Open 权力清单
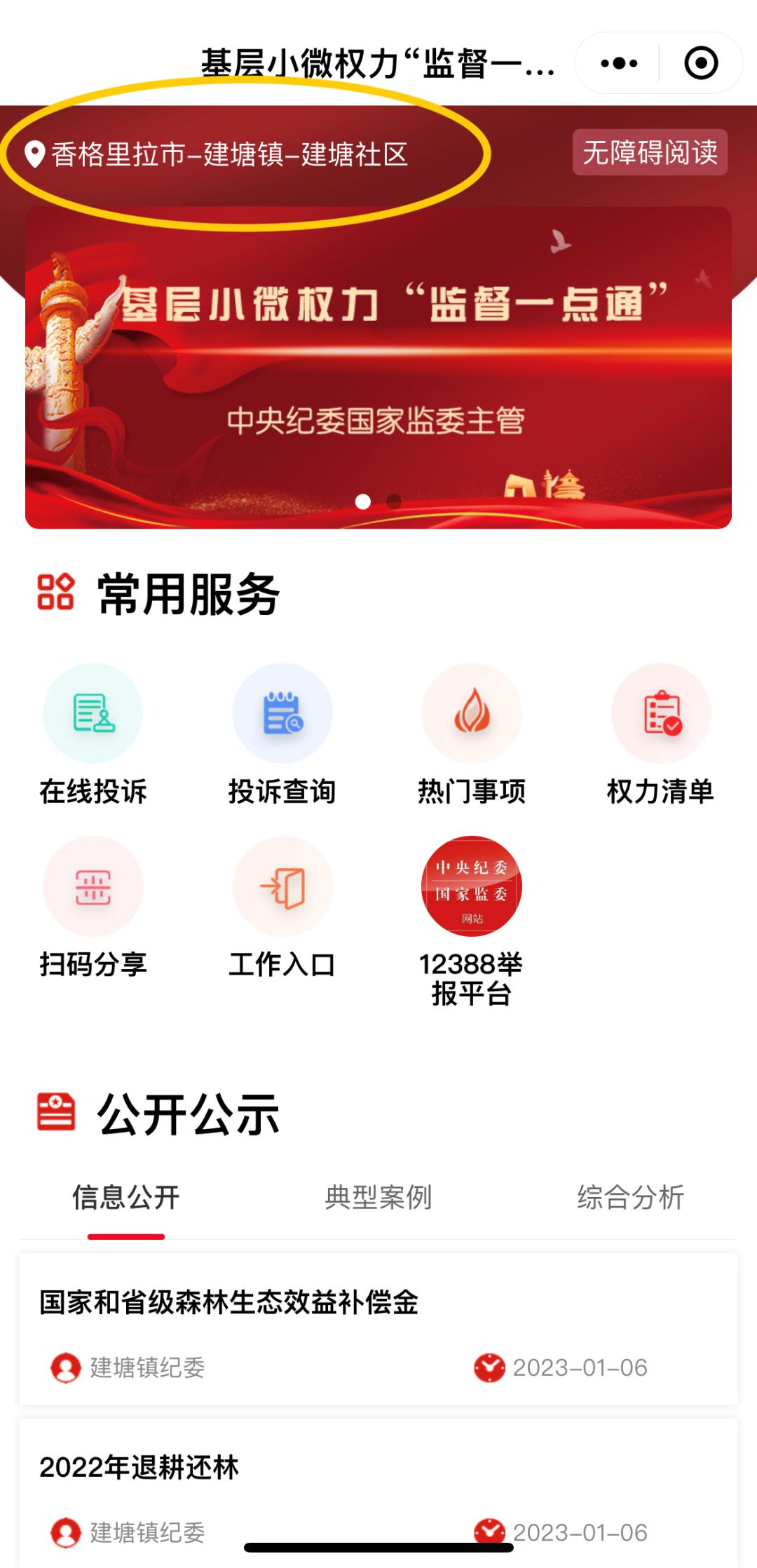This screenshot has width=757, height=1568. pyautogui.click(x=660, y=736)
